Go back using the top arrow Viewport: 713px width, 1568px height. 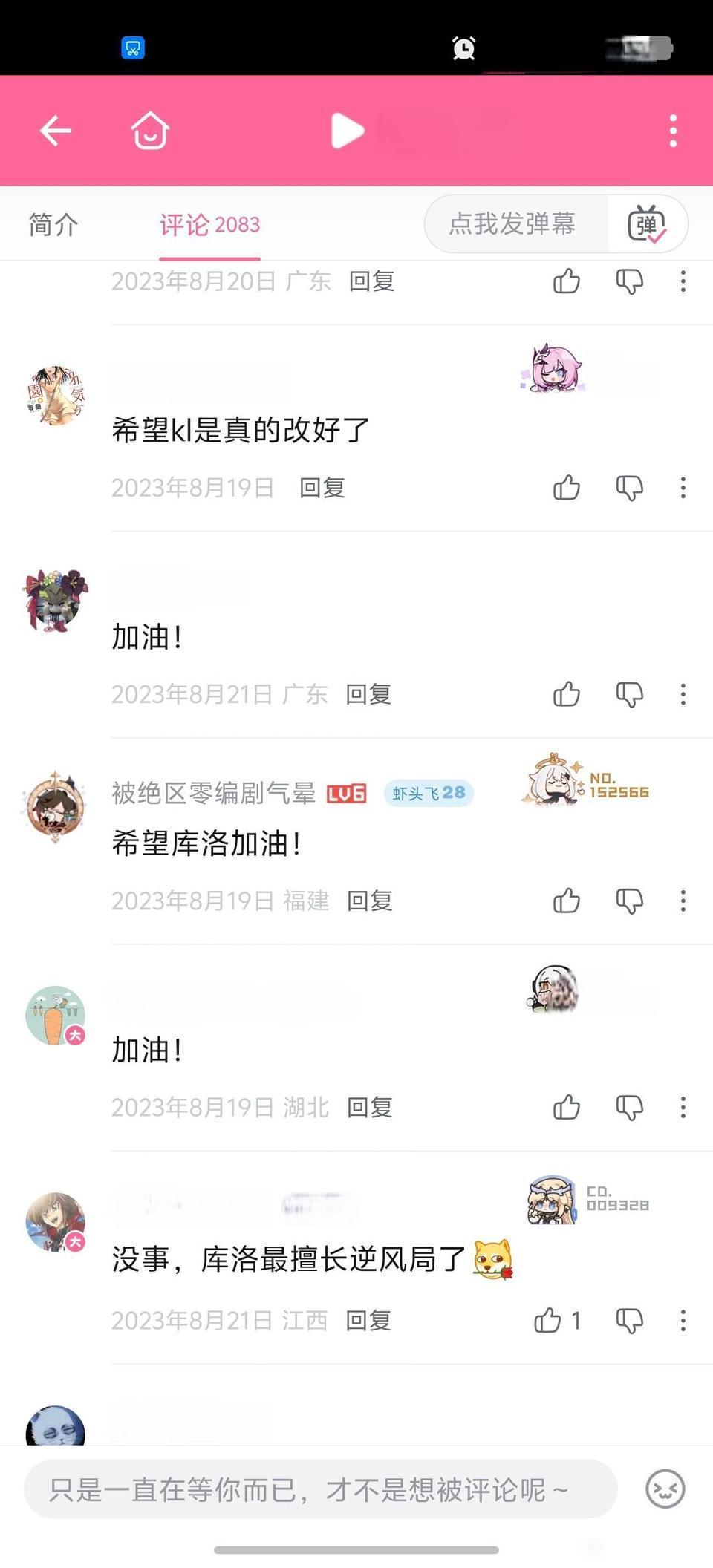coord(56,131)
